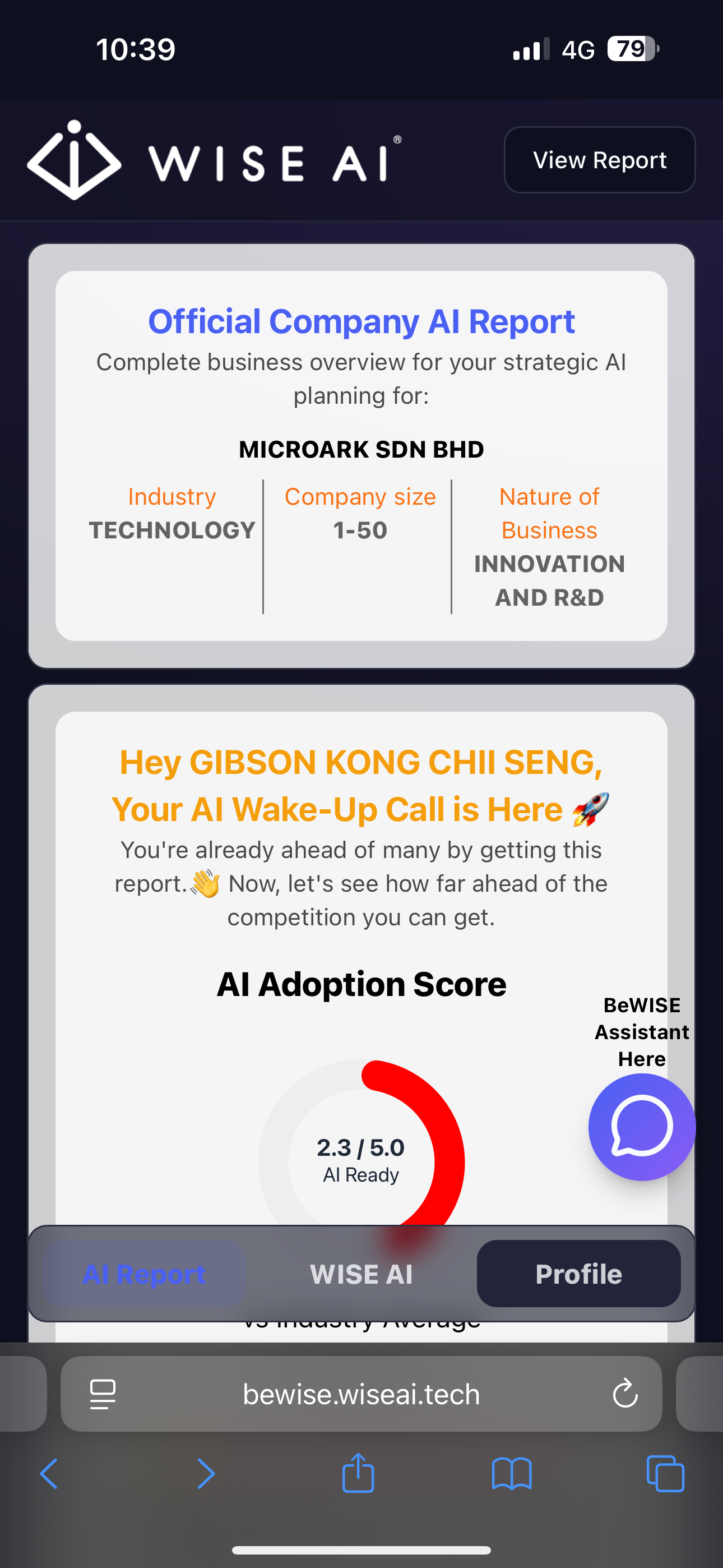Open Safari bookmarks
Screen dimensions: 723x1568
pos(511,1474)
